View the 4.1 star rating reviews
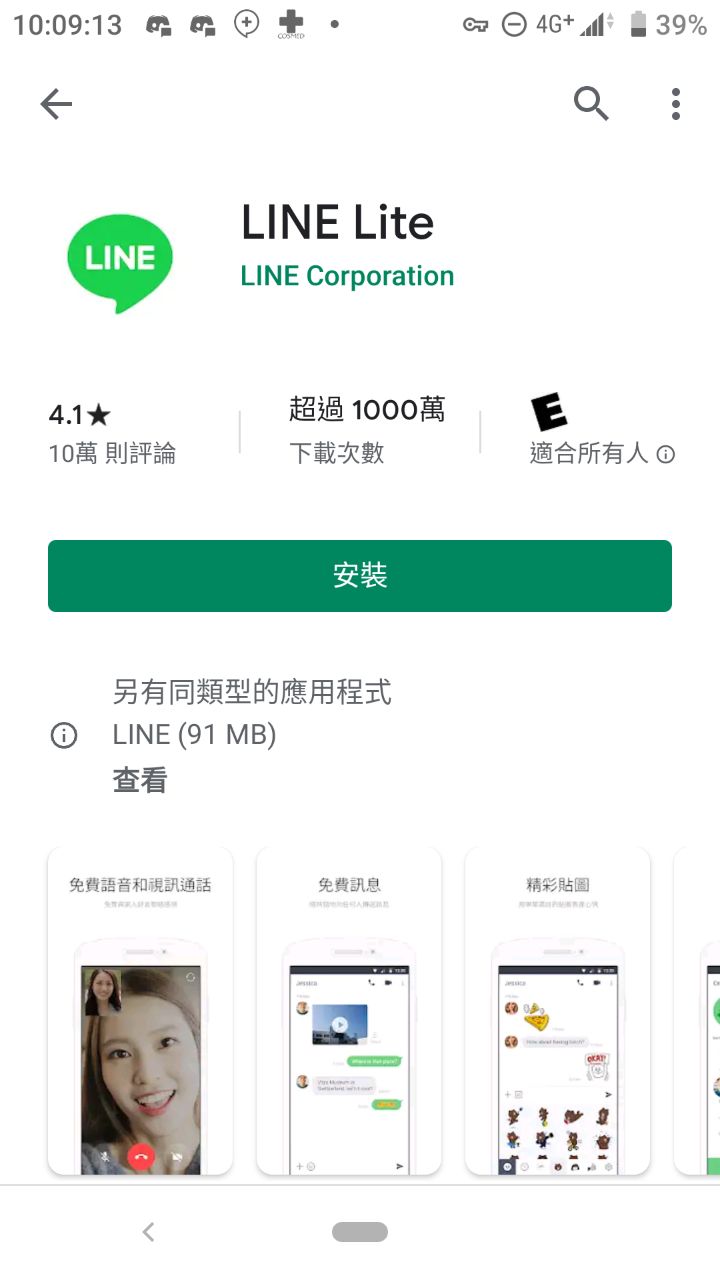 point(111,433)
